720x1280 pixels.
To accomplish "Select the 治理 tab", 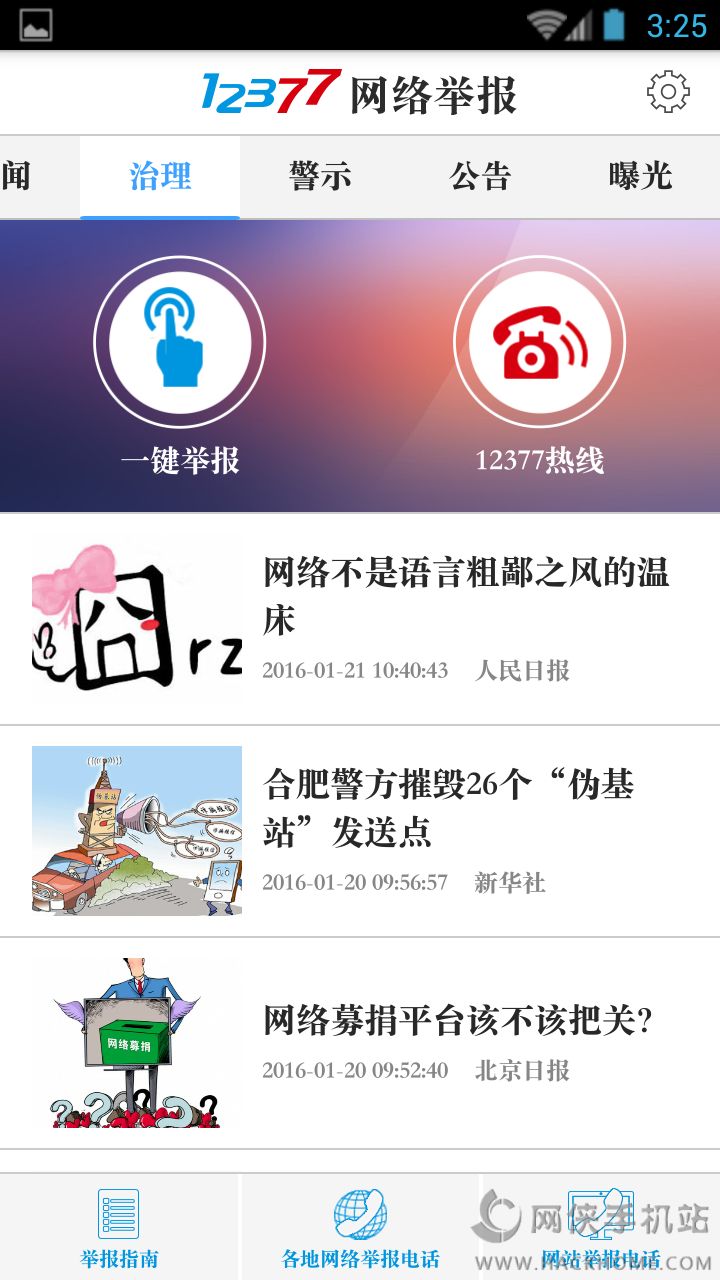I will pos(160,176).
